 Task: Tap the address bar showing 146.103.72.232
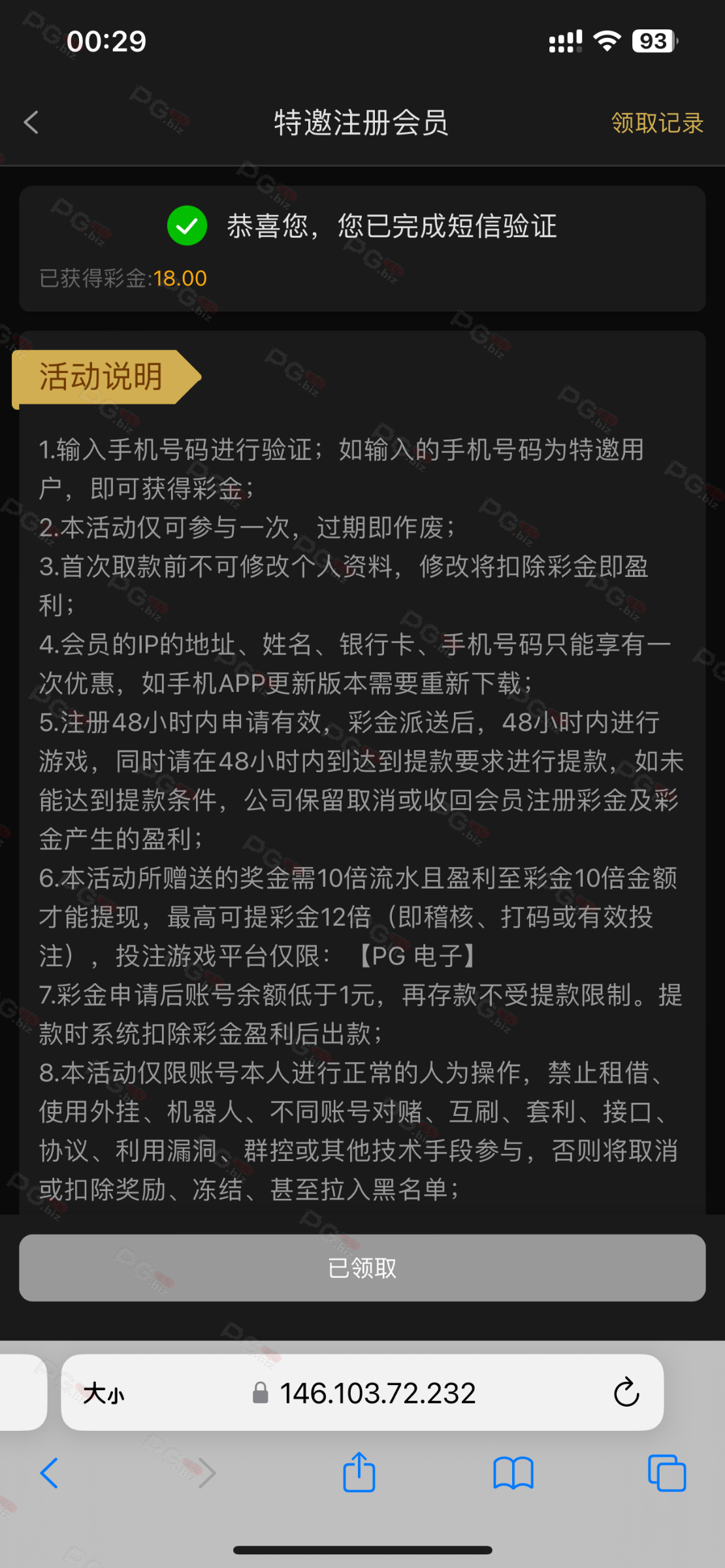pos(377,1393)
